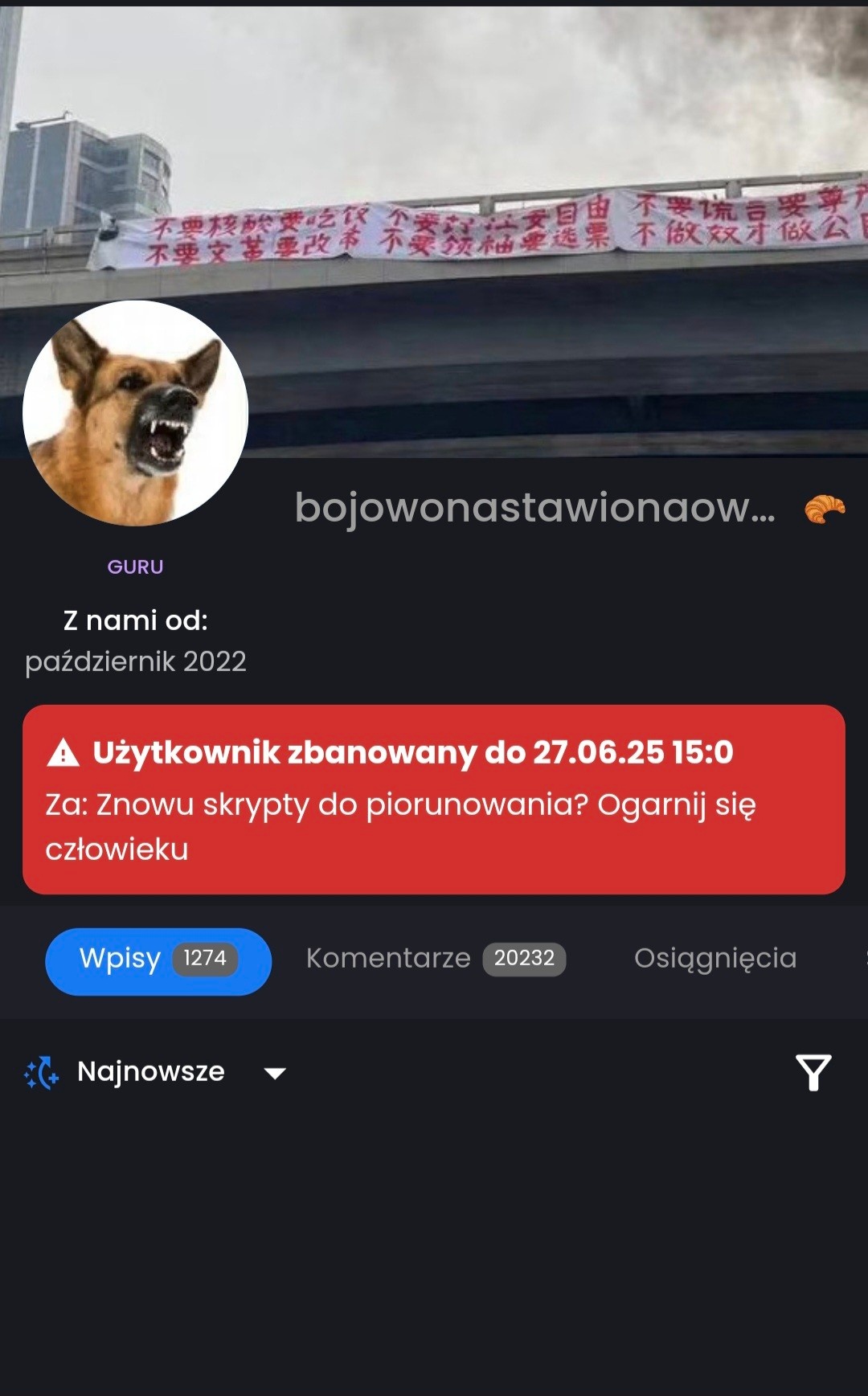Switch to the Osiągnięcia tab
Screen dimensions: 868x1396
tap(714, 958)
